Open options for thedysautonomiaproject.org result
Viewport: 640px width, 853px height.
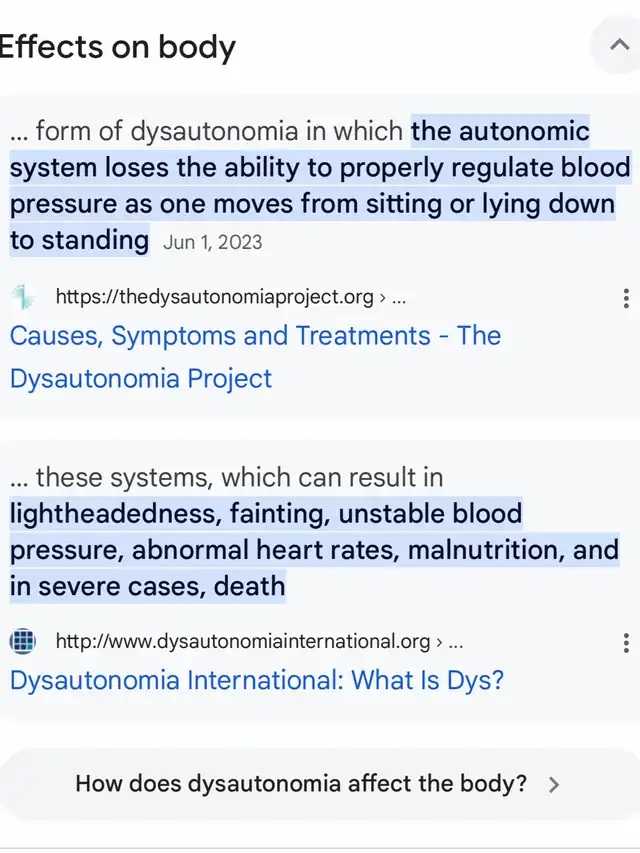point(626,297)
